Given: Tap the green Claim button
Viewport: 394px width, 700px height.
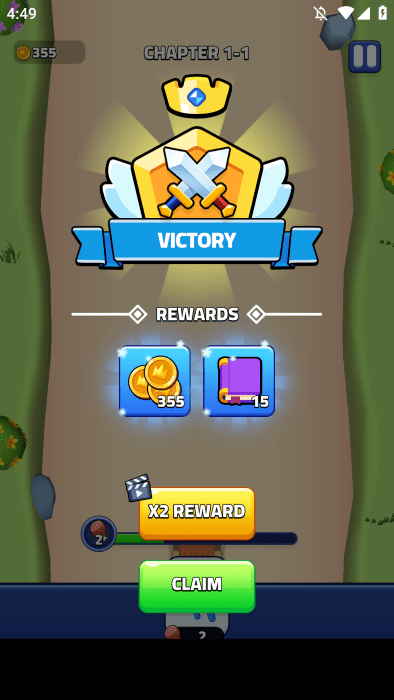Looking at the screenshot, I should tap(197, 586).
